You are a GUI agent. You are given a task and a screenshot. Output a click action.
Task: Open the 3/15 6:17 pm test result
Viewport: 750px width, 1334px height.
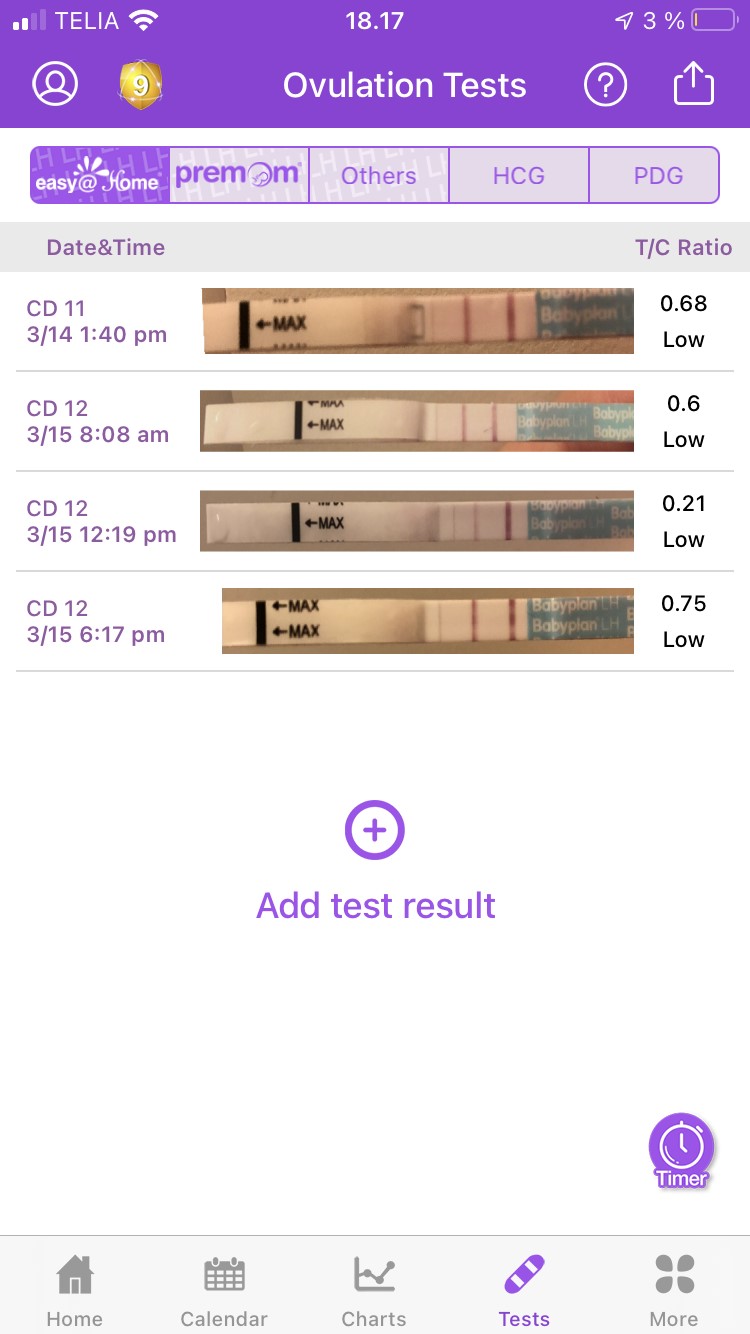click(x=374, y=621)
